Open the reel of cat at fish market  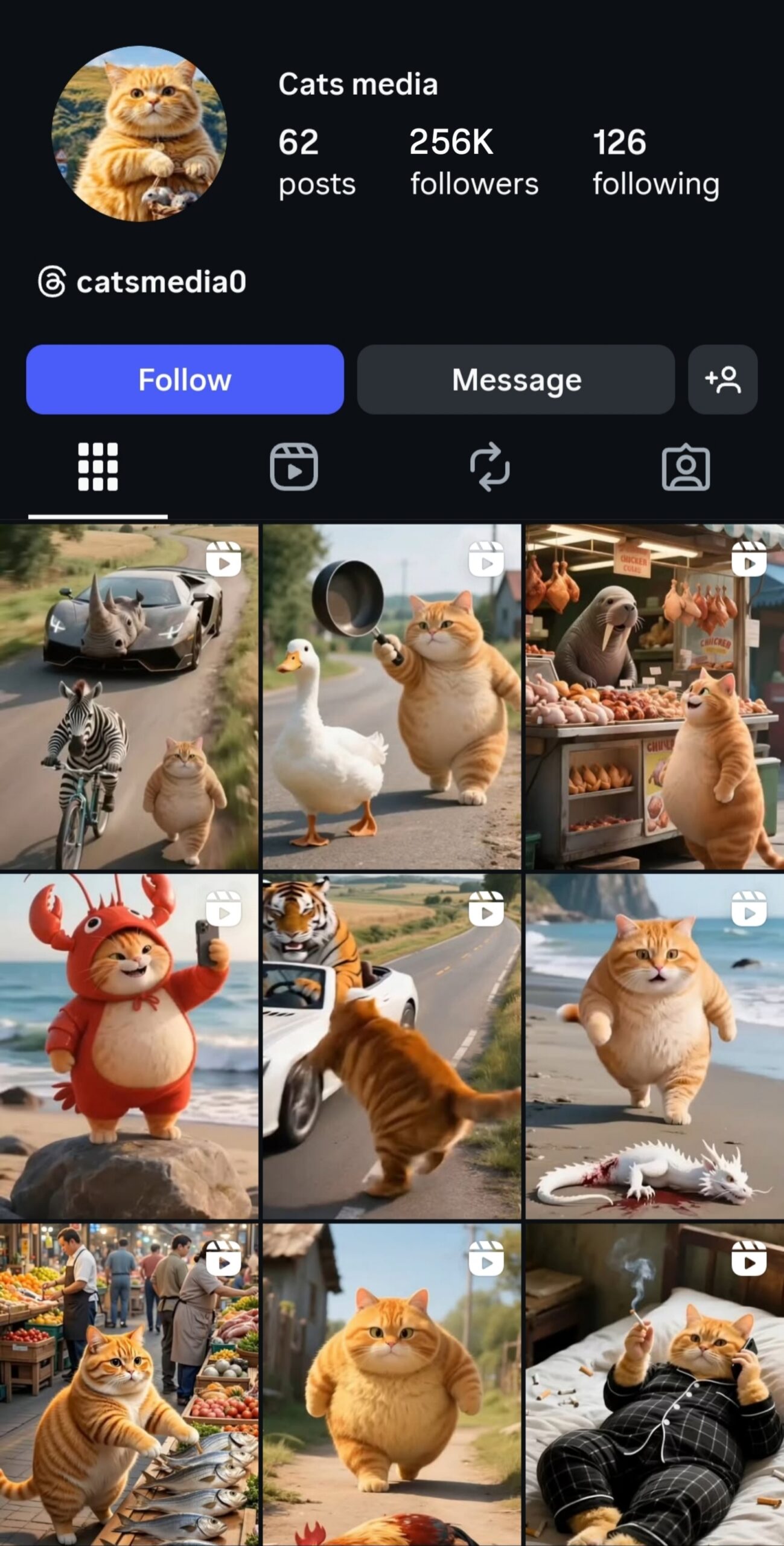coord(129,1383)
